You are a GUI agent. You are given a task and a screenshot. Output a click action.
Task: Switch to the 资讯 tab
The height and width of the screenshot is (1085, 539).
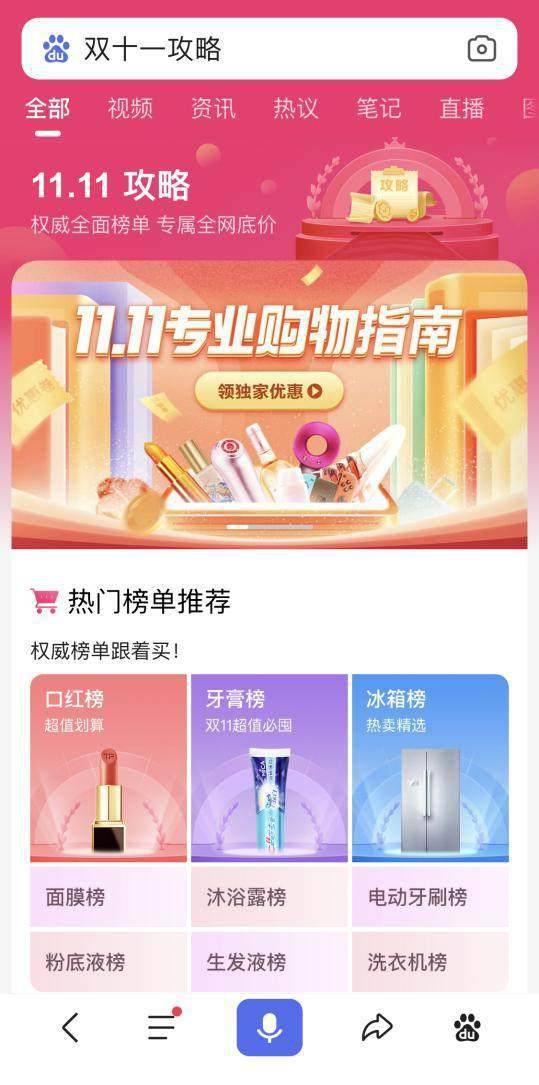click(213, 109)
